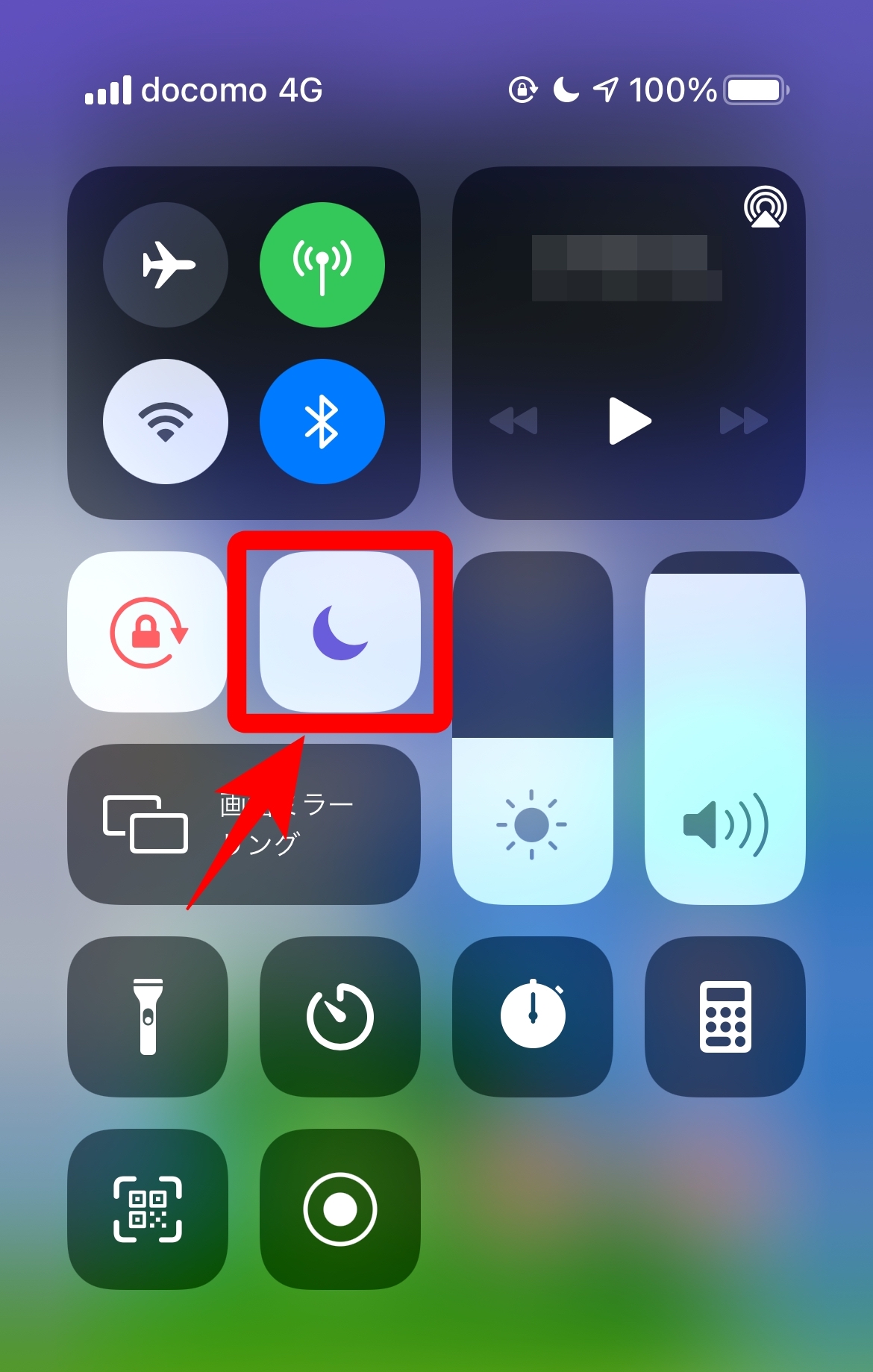Open screen mirroring

tap(243, 824)
